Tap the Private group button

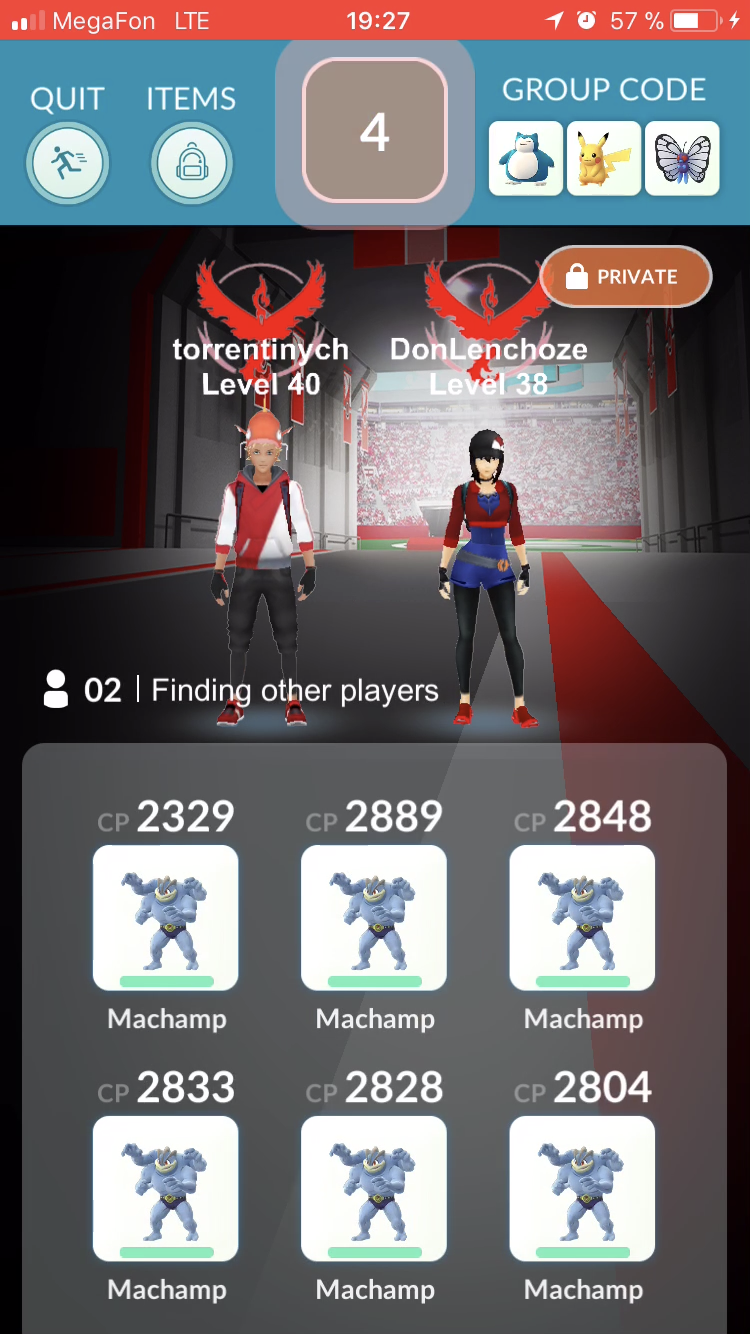tap(625, 277)
